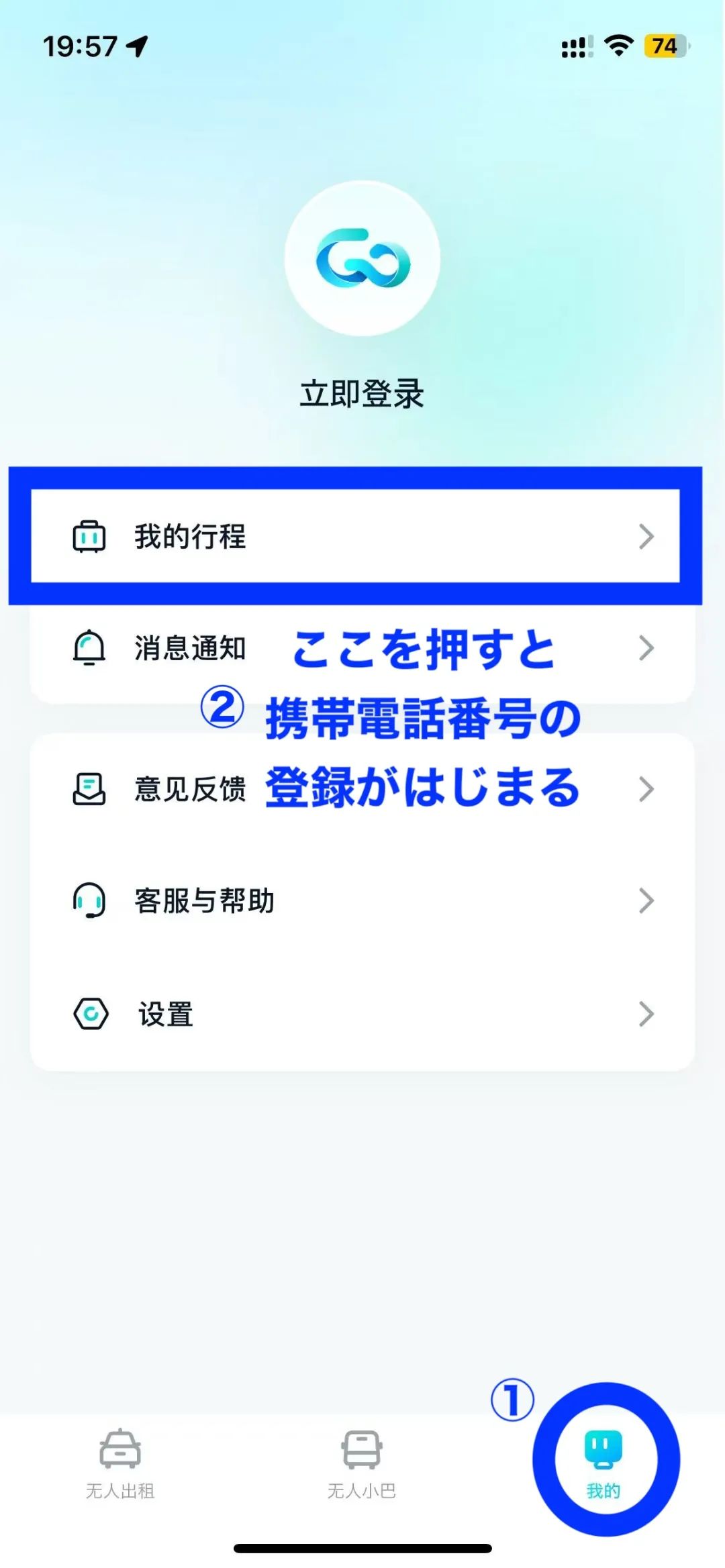Tap the profile avatar logo to sign in
The width and height of the screenshot is (725, 1568).
(x=362, y=258)
